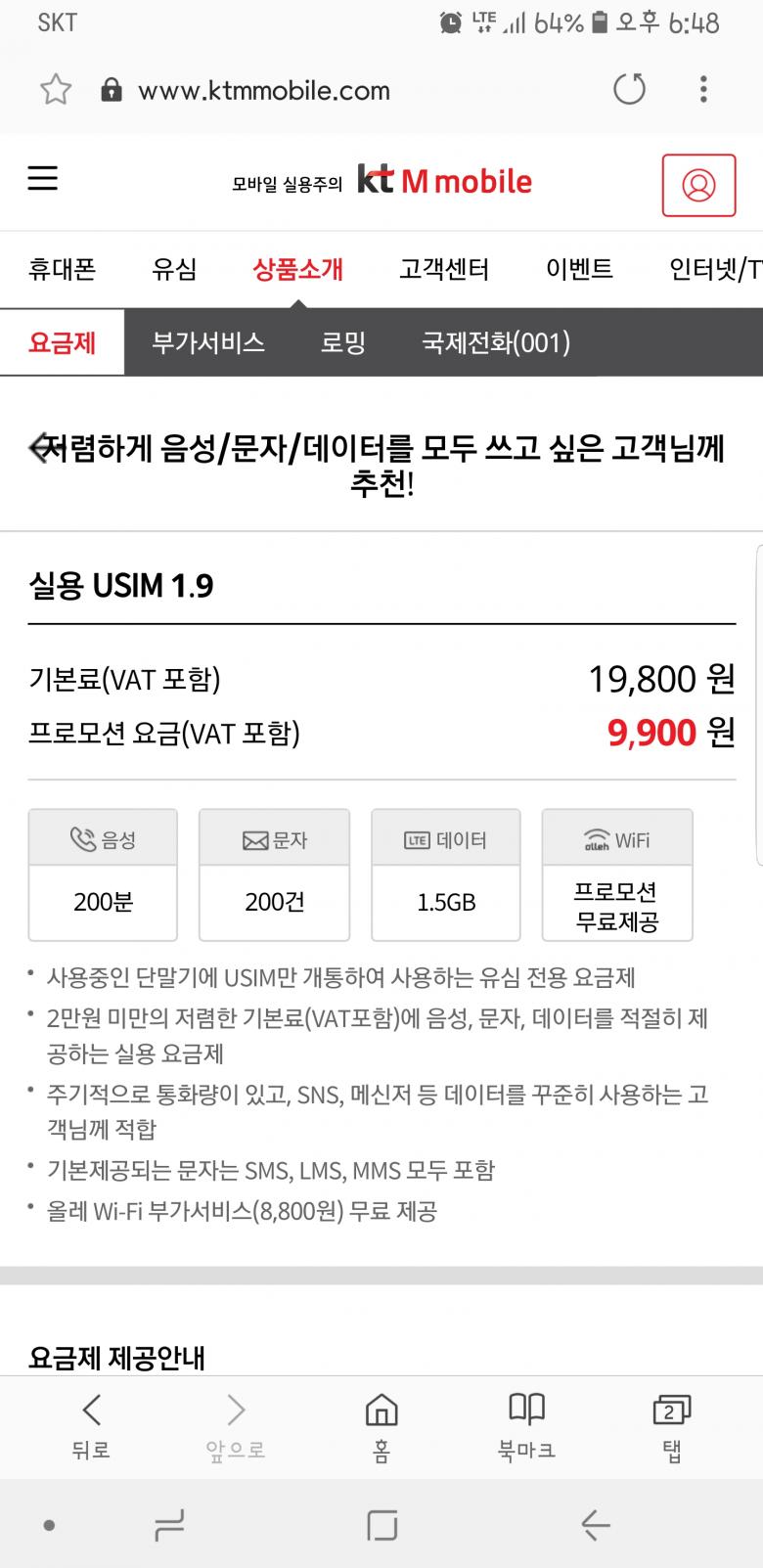
Task: Open the 국제전화(001) sub-tab
Action: (x=496, y=342)
